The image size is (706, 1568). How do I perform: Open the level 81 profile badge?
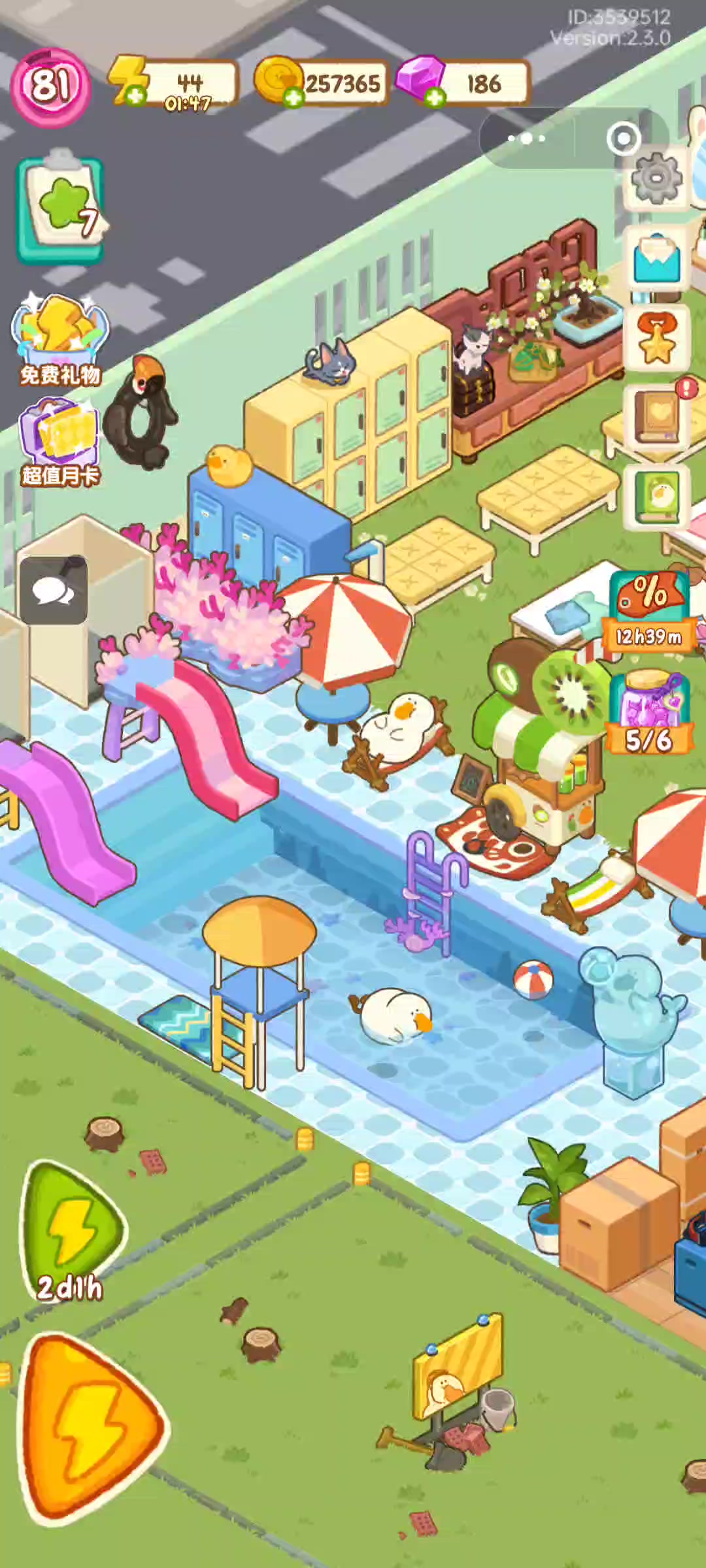(x=50, y=87)
